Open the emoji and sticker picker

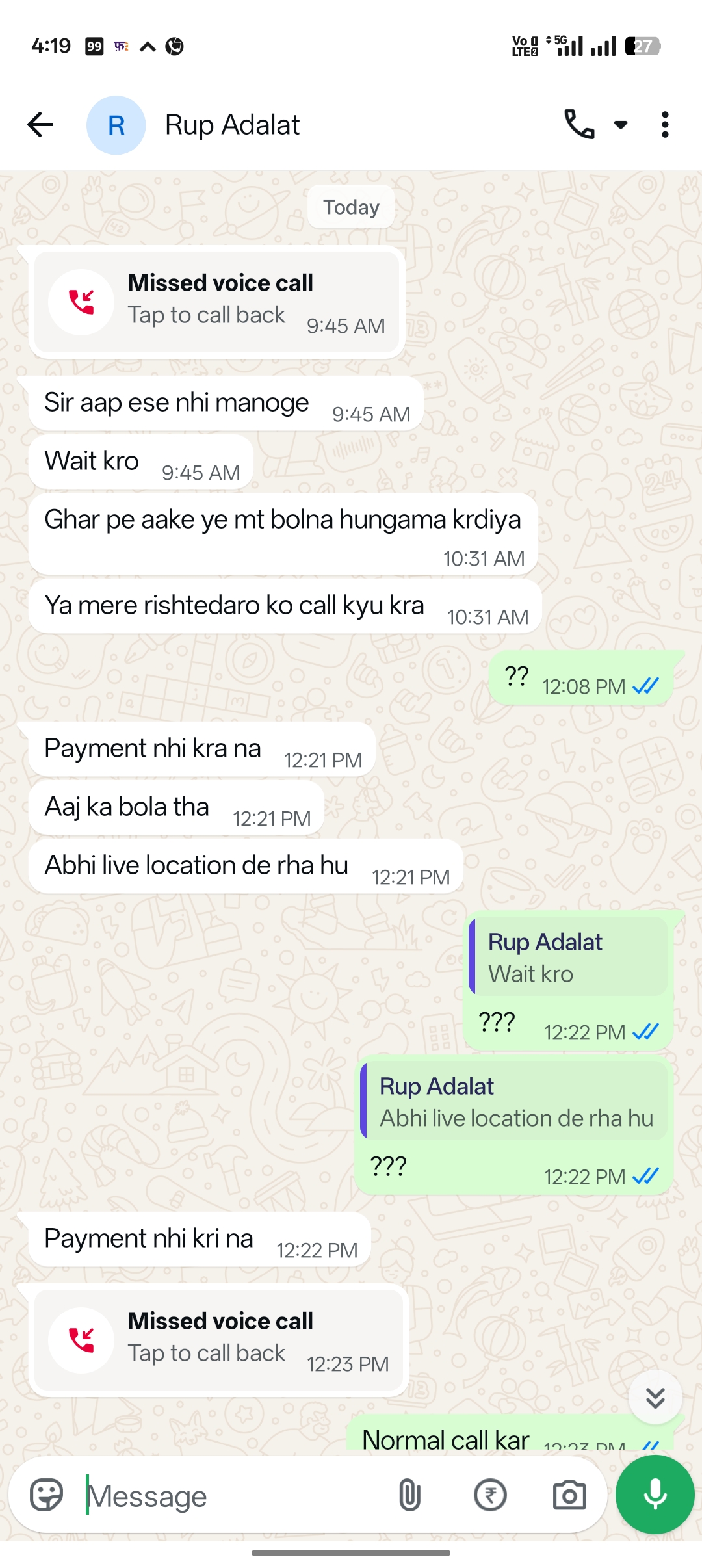coord(47,1495)
